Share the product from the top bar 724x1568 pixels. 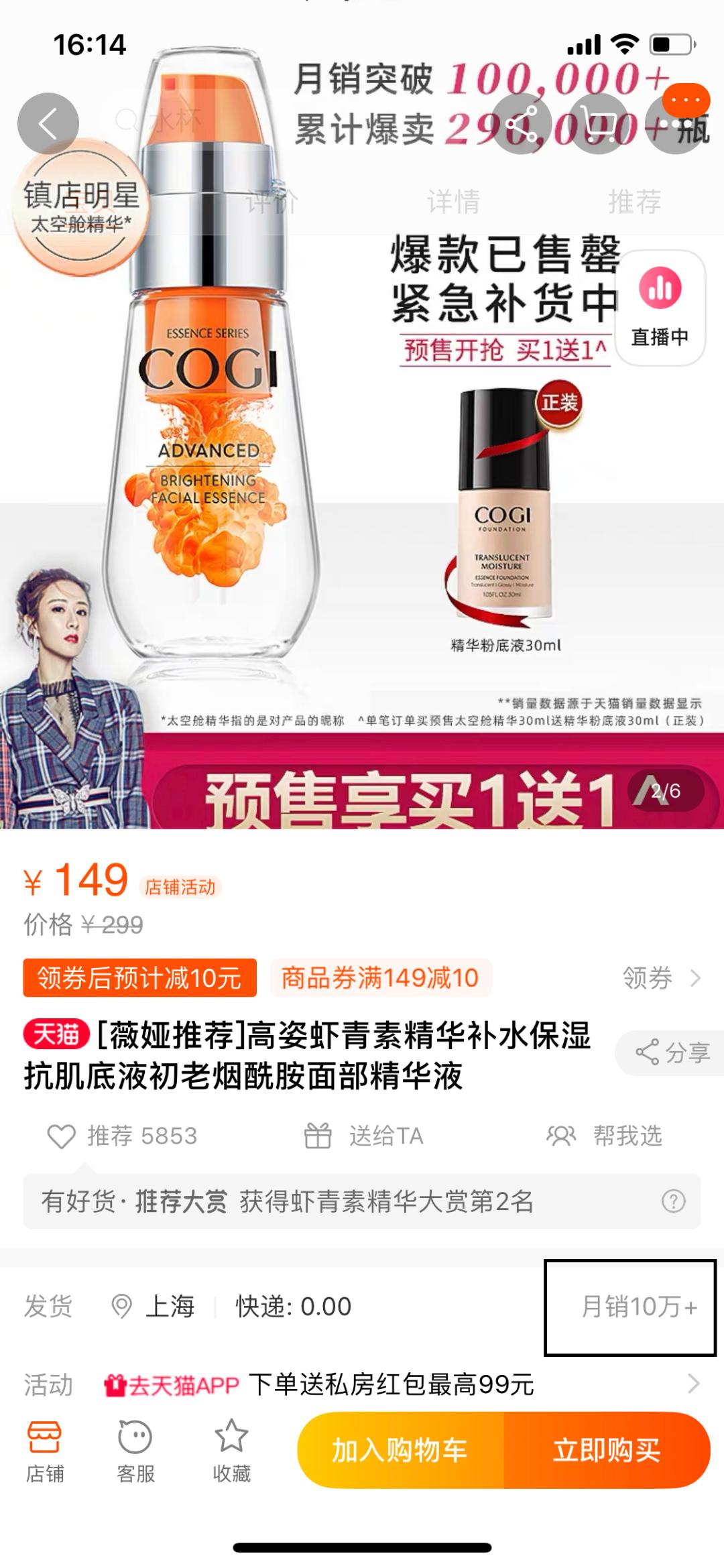click(x=522, y=124)
